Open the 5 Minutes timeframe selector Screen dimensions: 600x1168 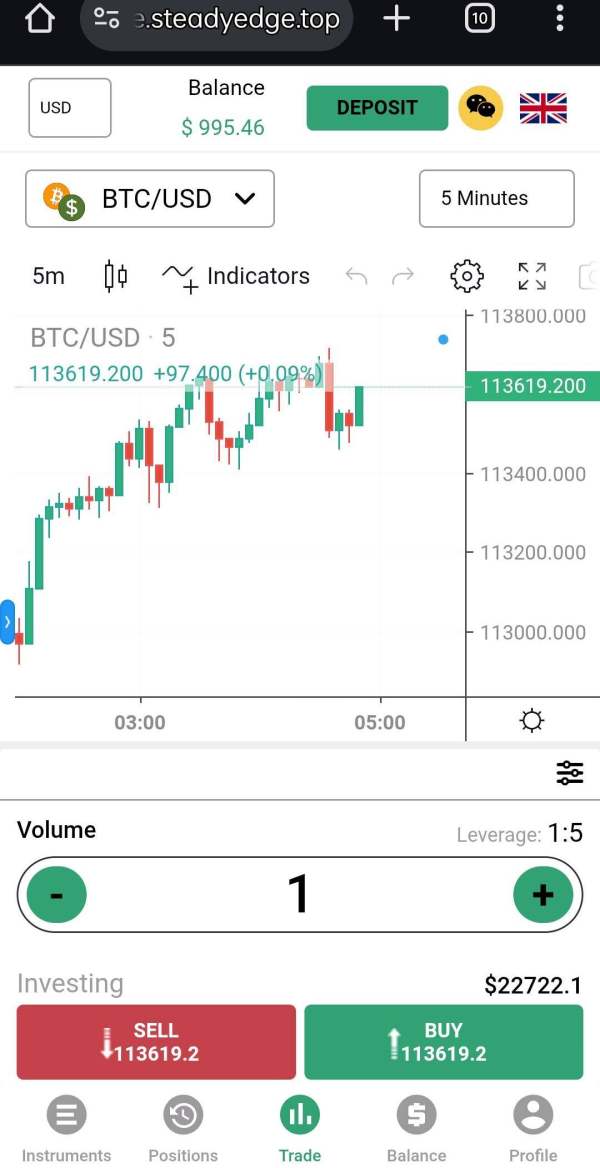[496, 198]
